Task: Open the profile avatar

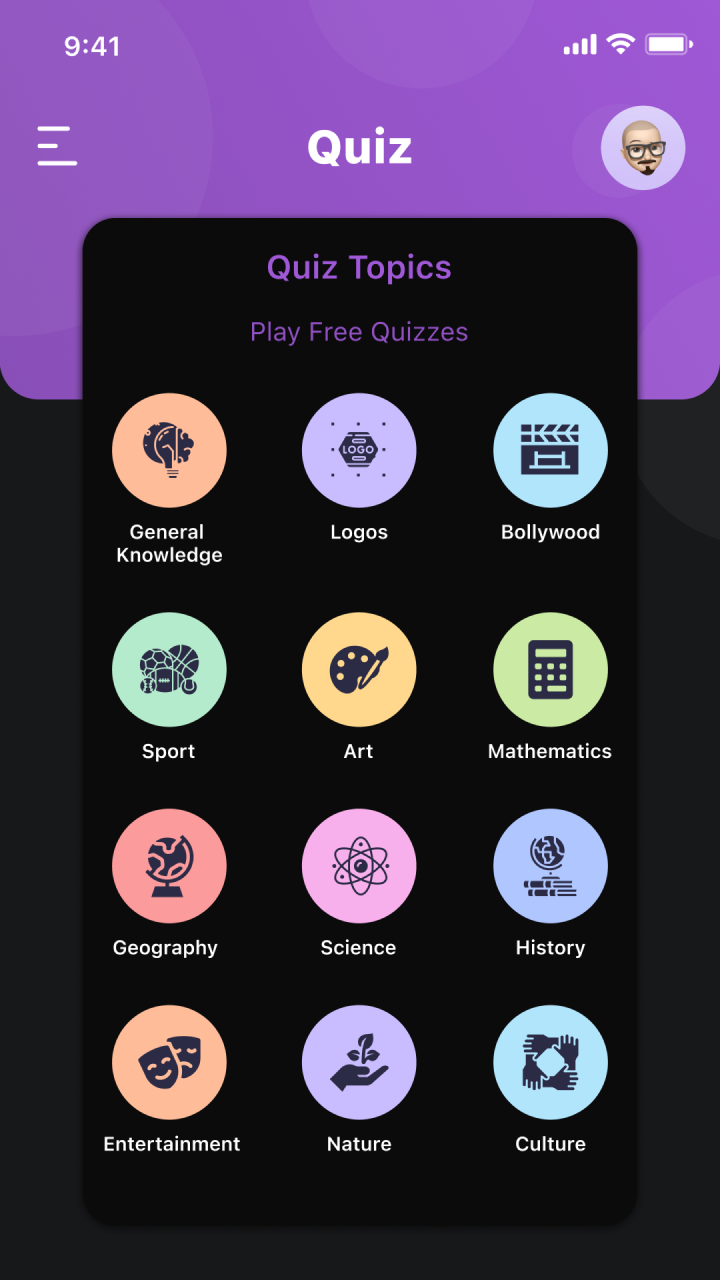Action: tap(643, 148)
